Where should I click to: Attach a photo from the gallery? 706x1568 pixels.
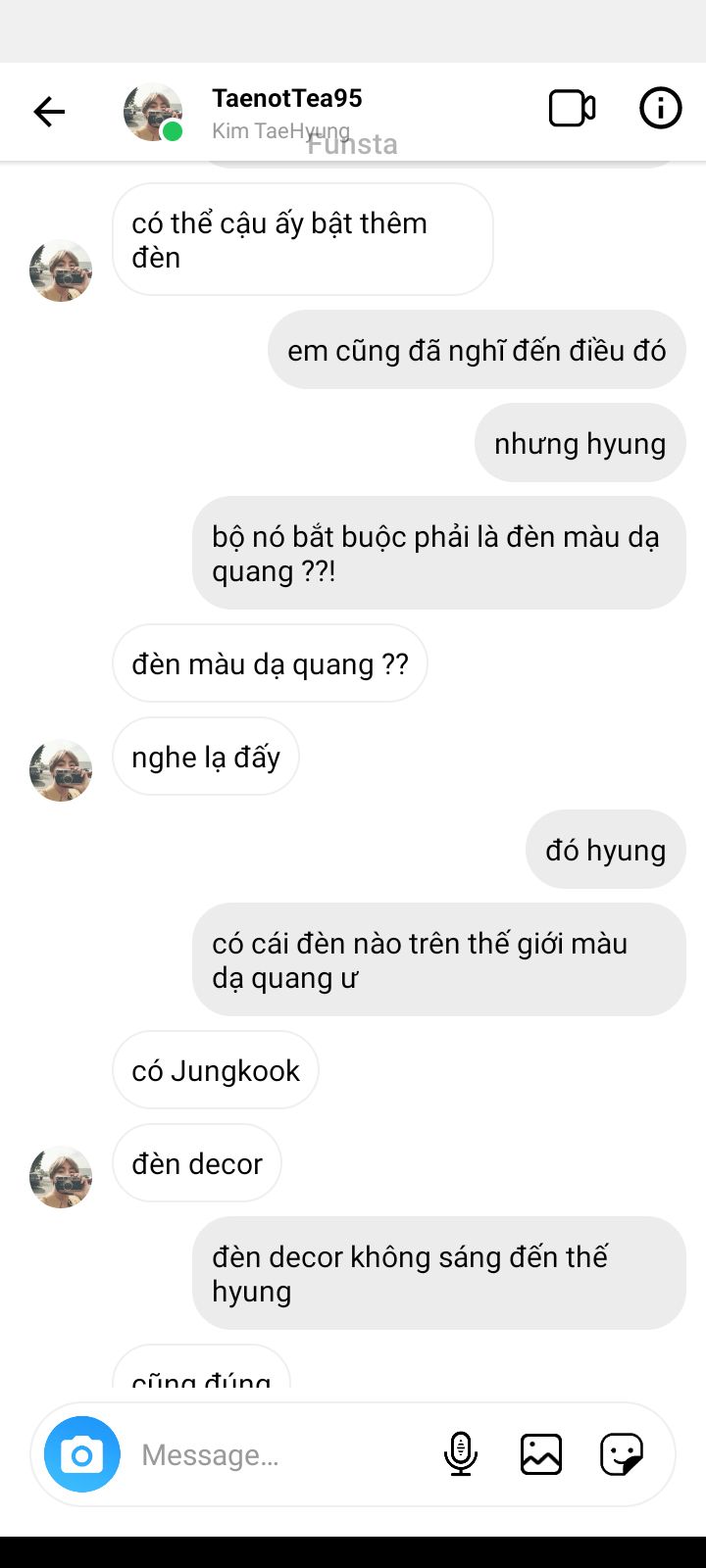[x=541, y=1454]
